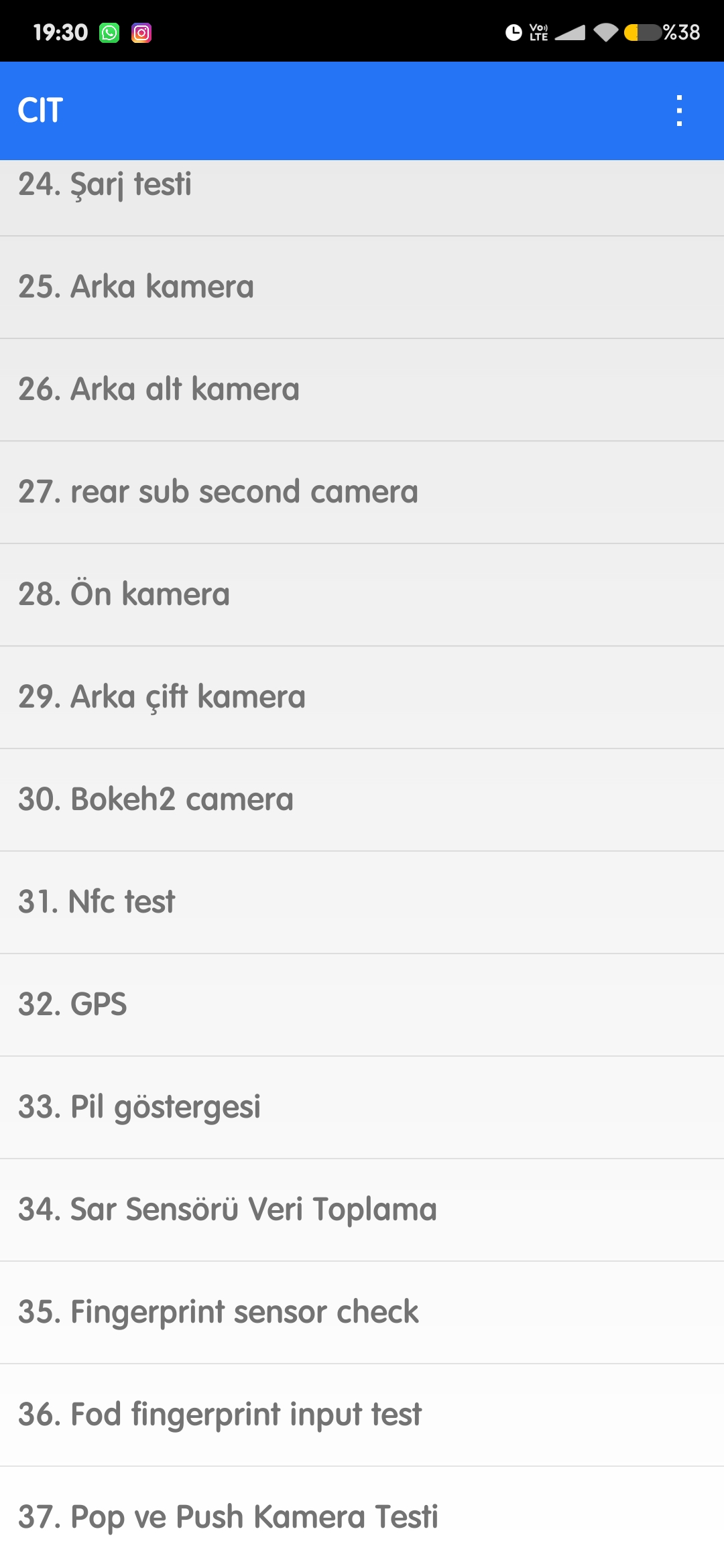Select Sar Sensörü Veri Toplama

[x=362, y=1210]
